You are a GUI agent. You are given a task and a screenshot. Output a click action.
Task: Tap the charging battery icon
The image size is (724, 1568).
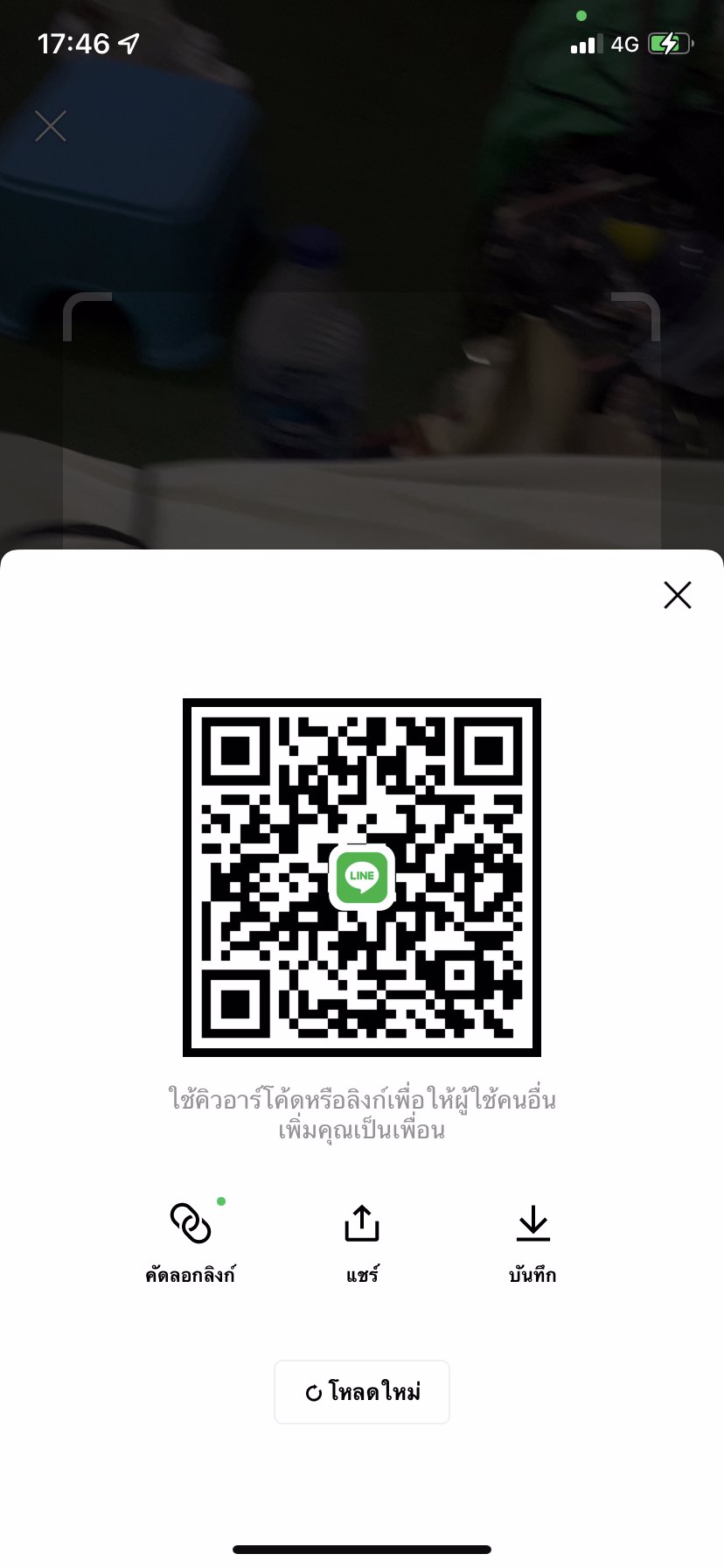(667, 41)
